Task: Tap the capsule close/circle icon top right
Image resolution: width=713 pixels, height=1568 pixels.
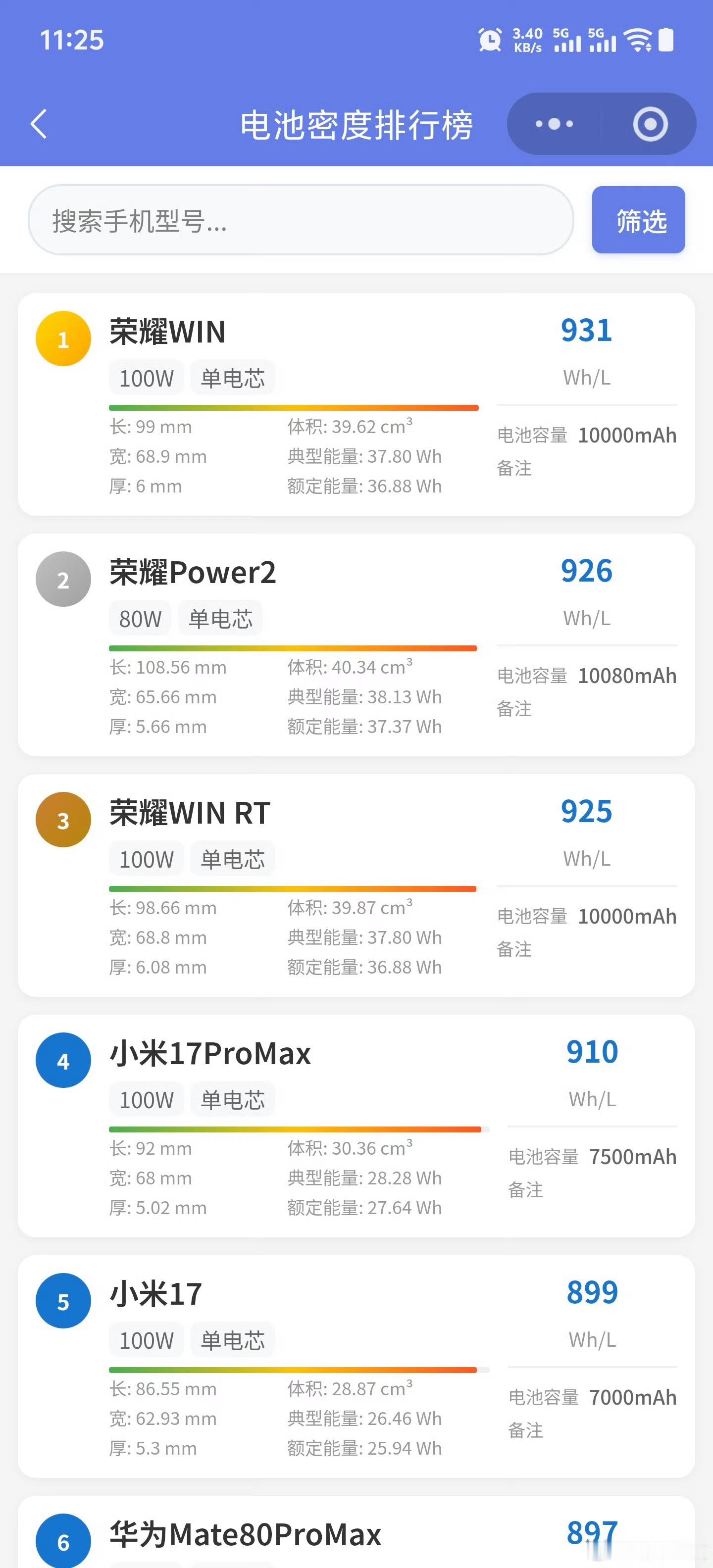Action: 649,124
